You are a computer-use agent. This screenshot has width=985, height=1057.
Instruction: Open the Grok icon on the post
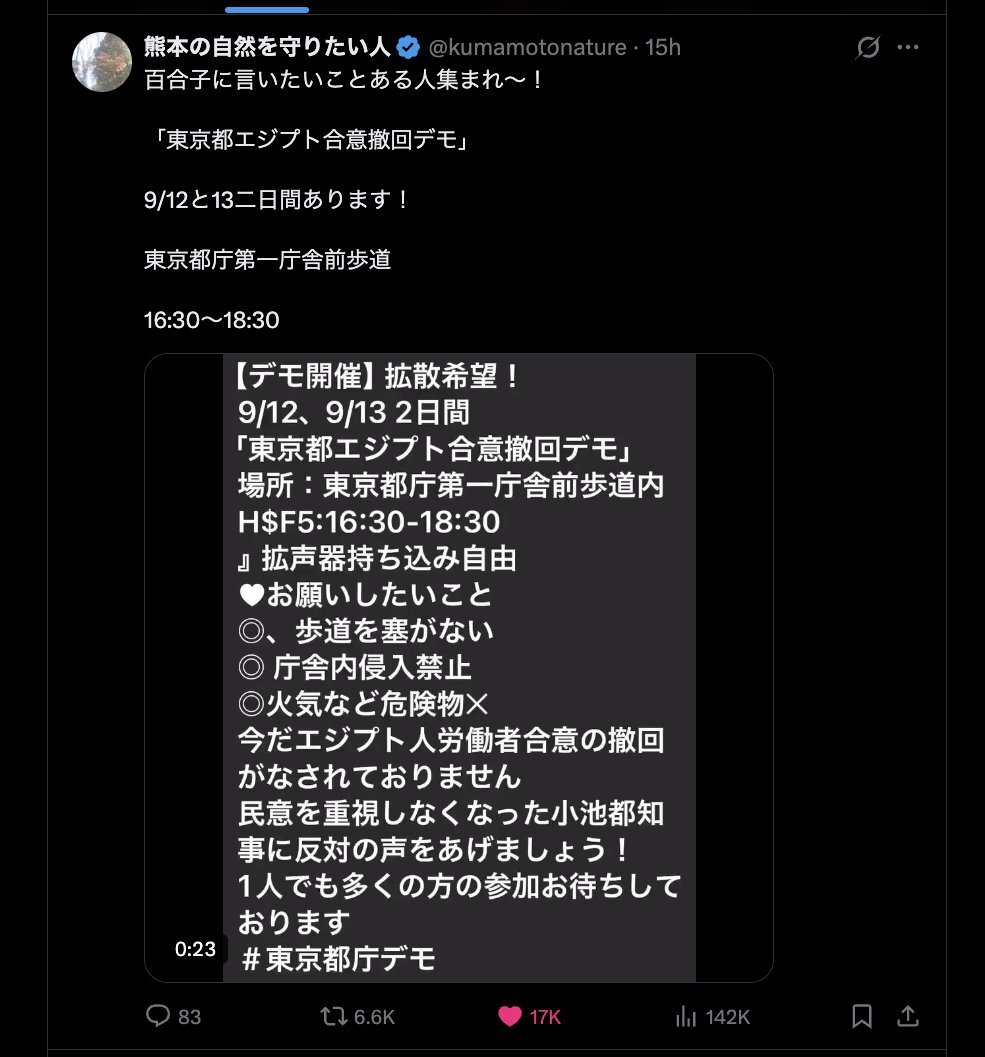[868, 47]
